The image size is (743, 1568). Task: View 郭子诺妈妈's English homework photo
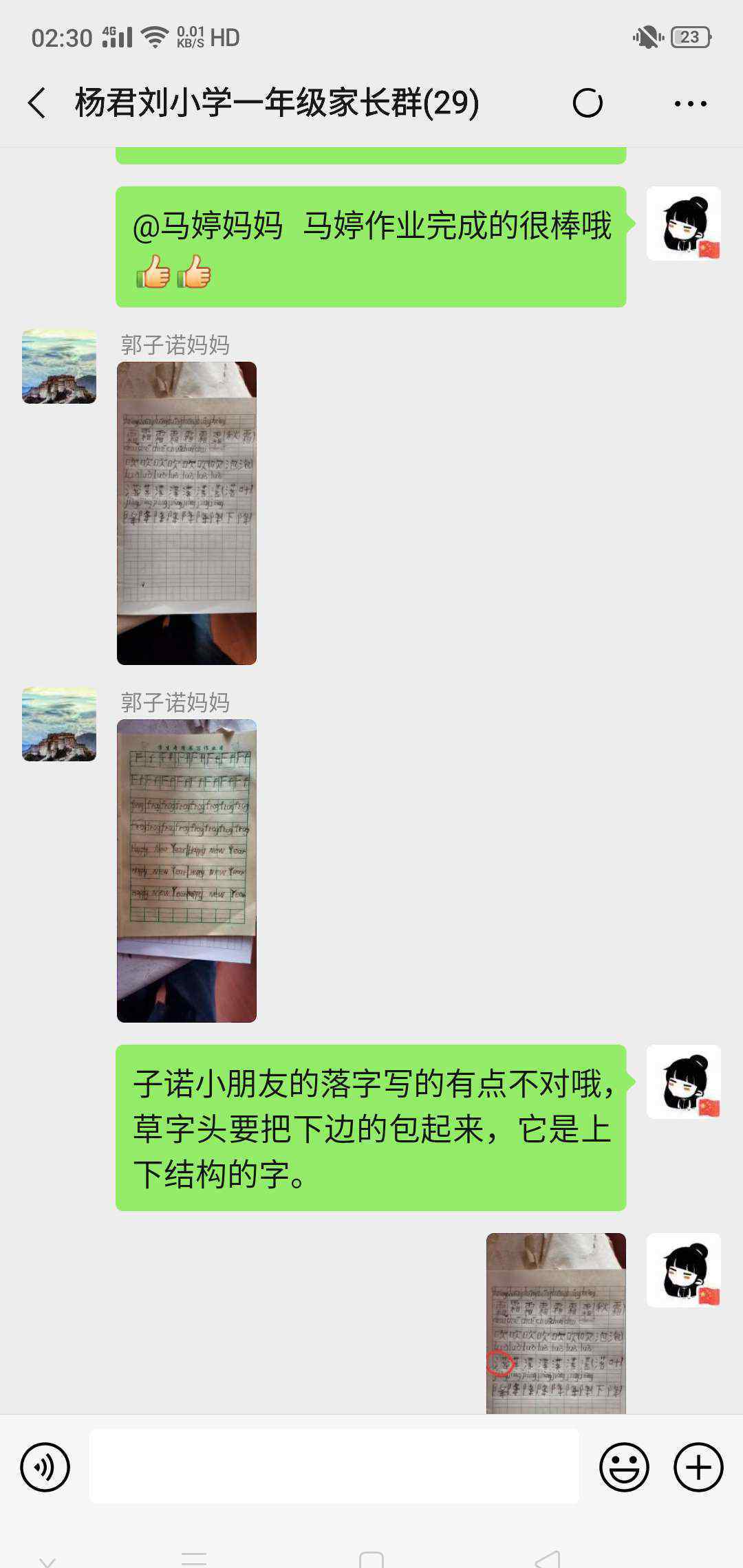point(186,871)
